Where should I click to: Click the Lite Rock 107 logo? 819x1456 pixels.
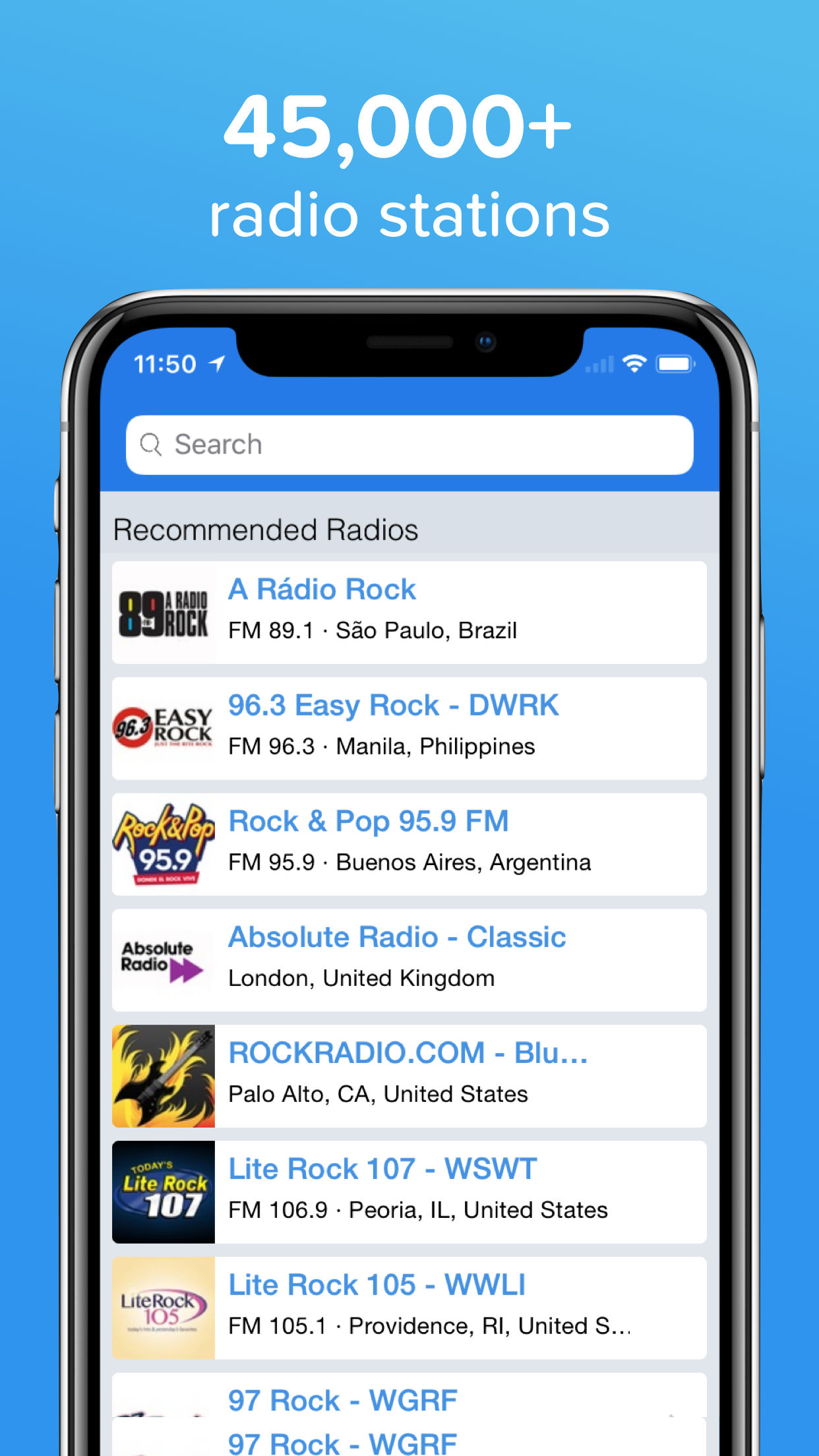click(x=164, y=1191)
